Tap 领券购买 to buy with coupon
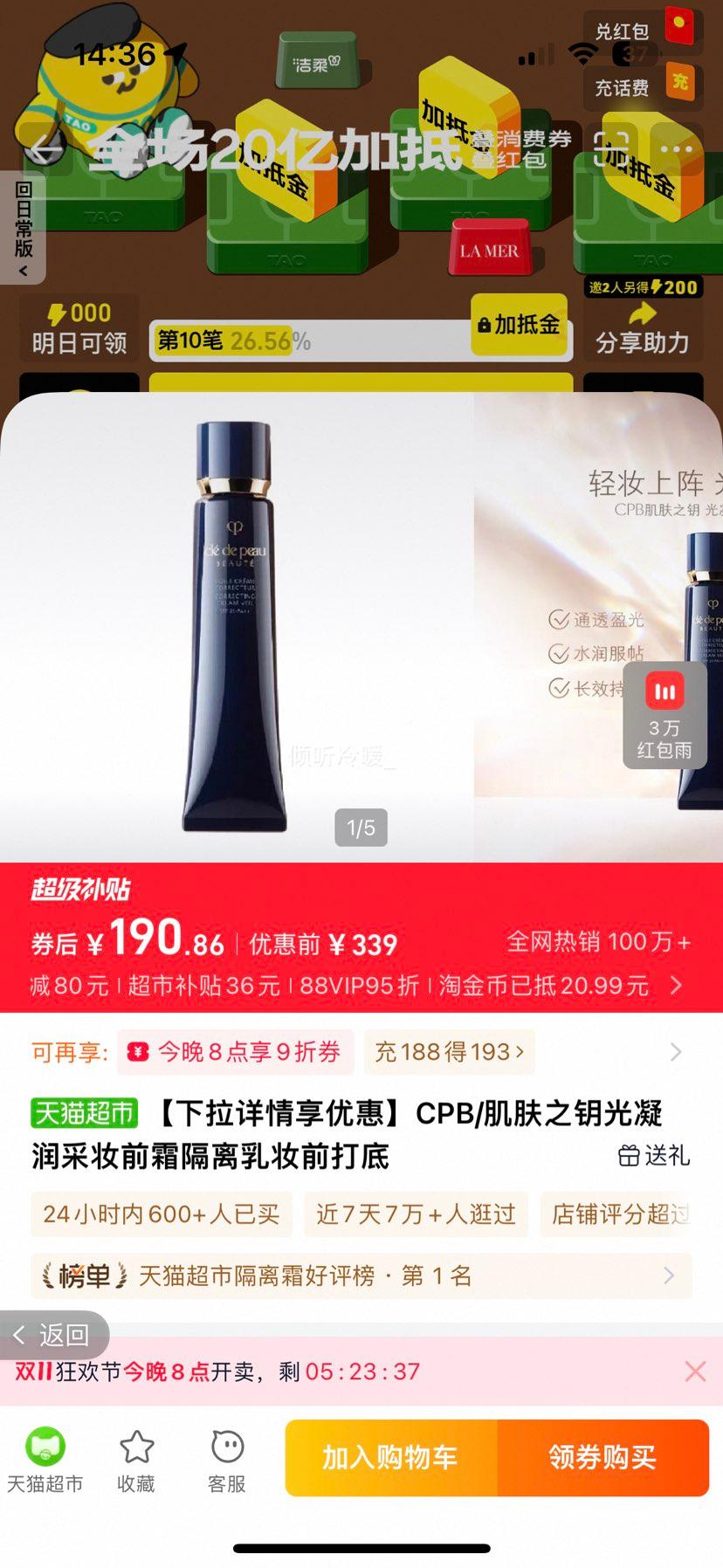Screen dimensions: 723x1568 point(602,1457)
